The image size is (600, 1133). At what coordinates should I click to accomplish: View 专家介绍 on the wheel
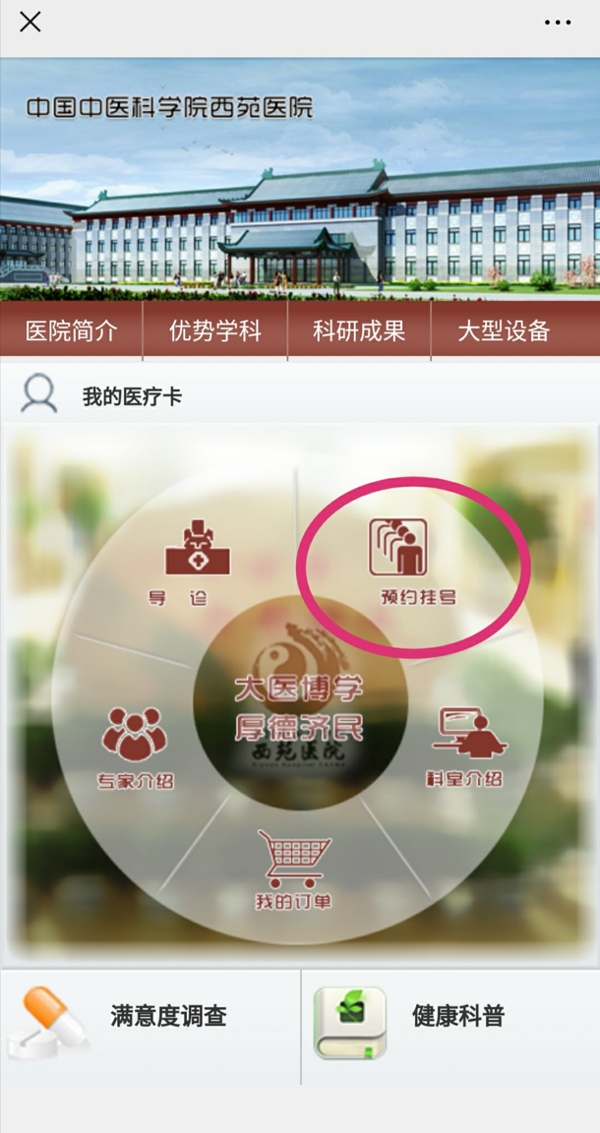(x=135, y=748)
